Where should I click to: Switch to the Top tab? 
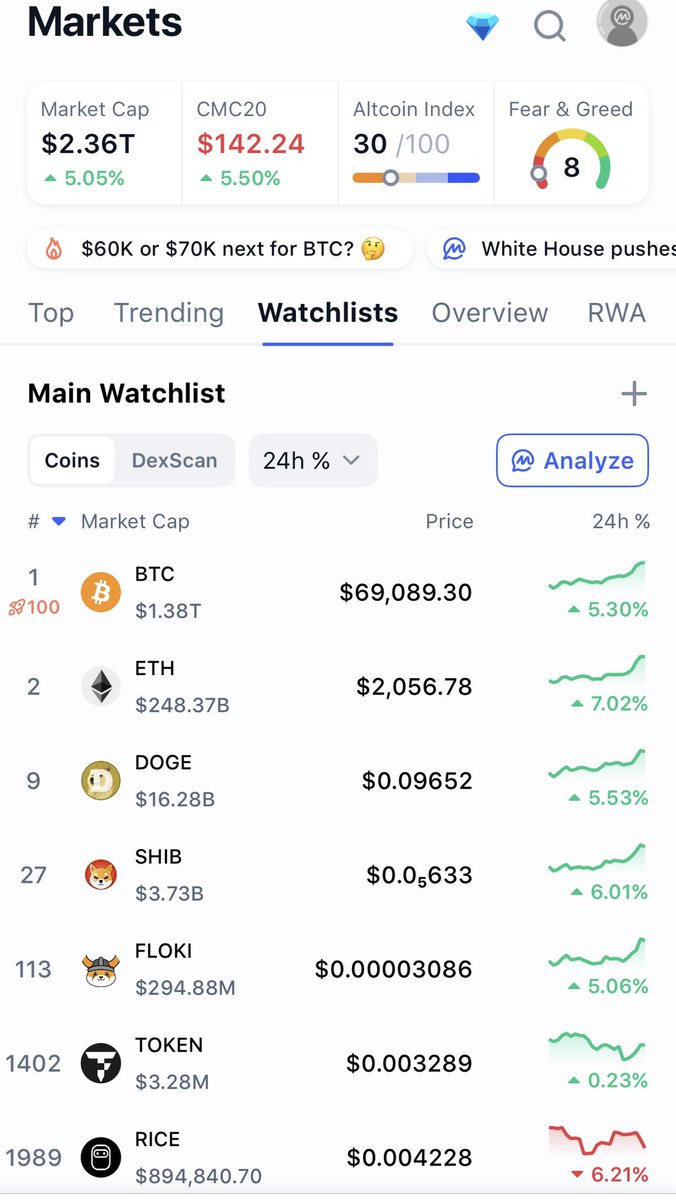click(51, 313)
